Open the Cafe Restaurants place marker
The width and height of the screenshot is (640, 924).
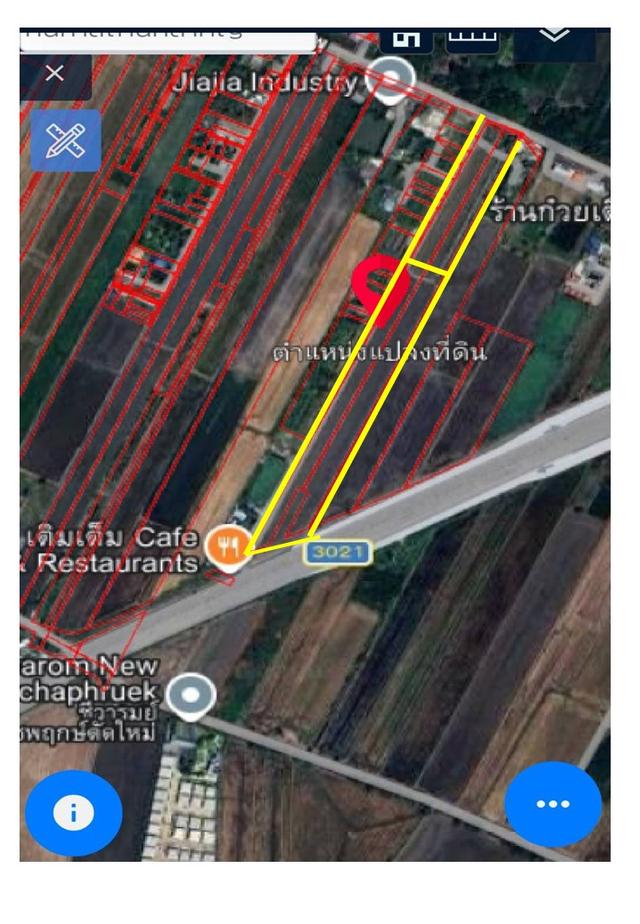[229, 546]
